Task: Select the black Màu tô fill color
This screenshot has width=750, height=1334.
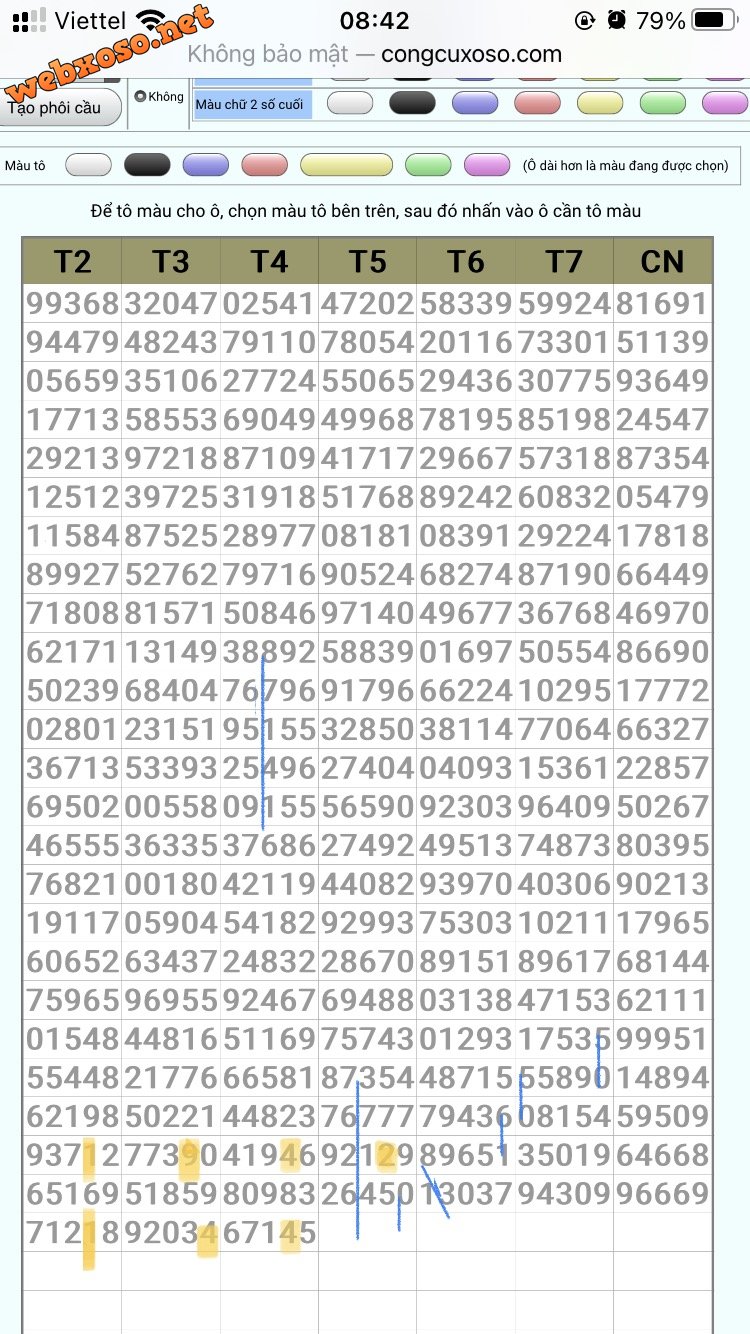Action: [x=147, y=165]
